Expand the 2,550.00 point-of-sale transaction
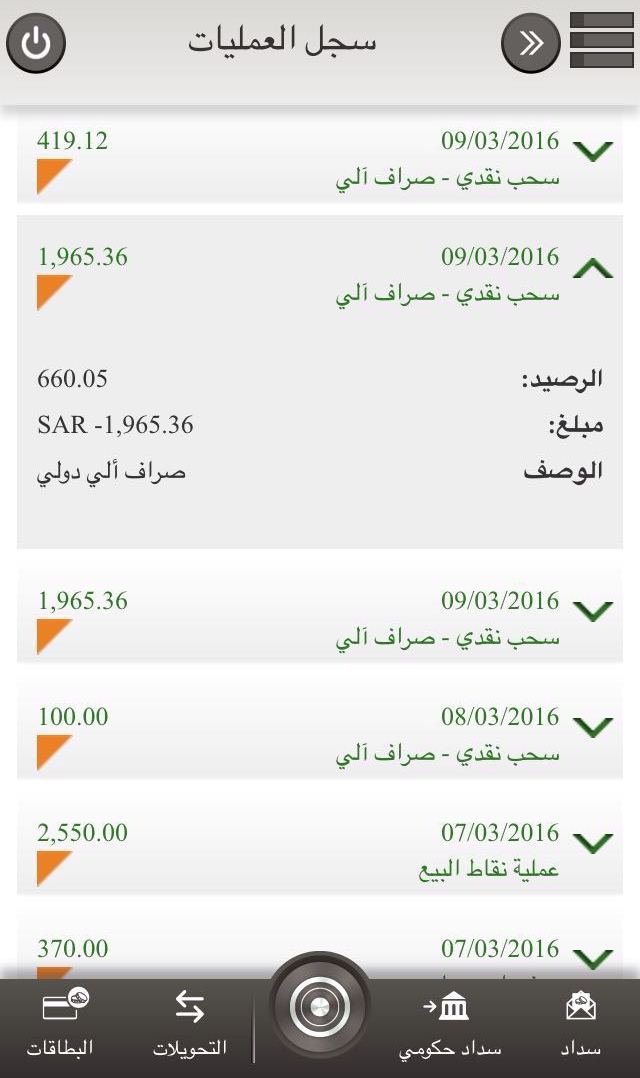The height and width of the screenshot is (1078, 640). coord(593,842)
